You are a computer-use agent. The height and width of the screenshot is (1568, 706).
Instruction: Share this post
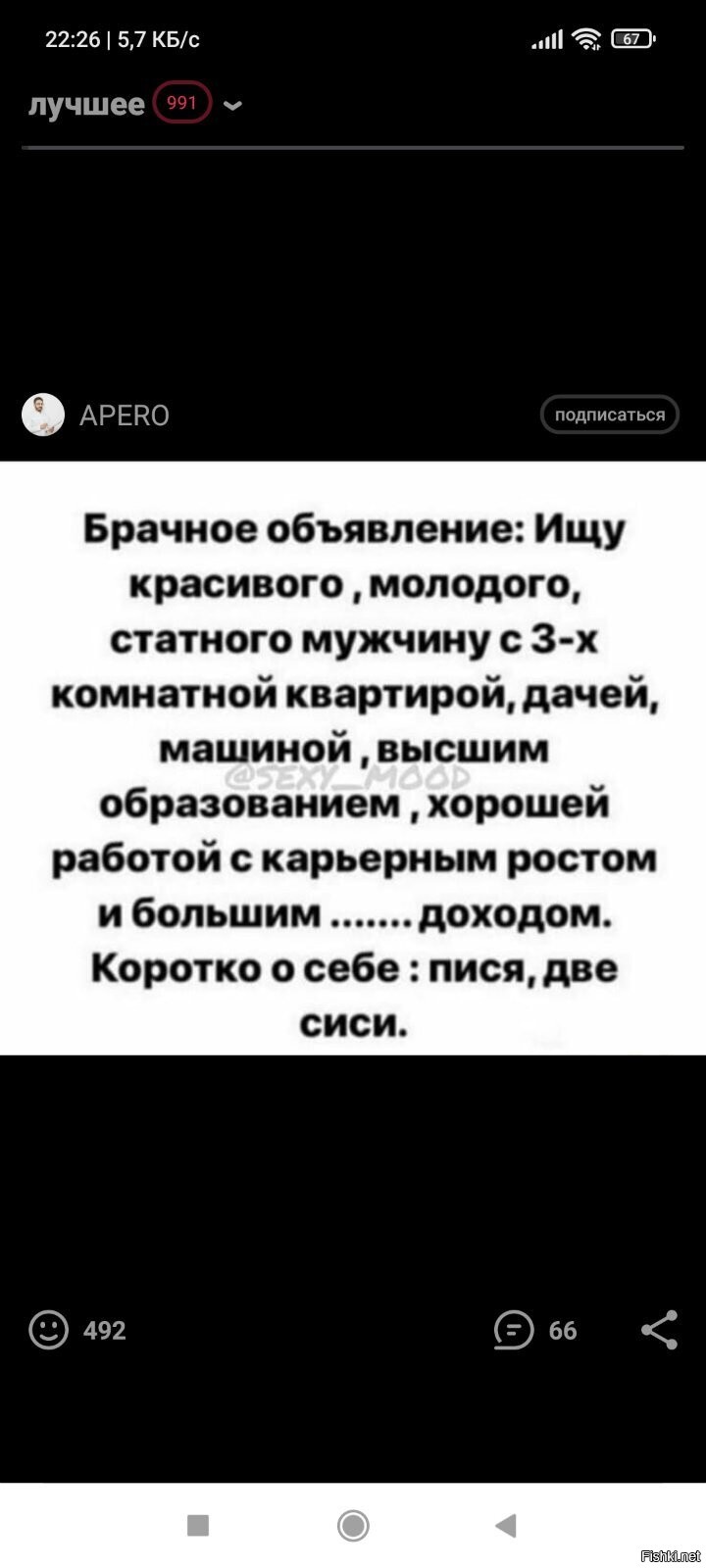(x=659, y=1330)
